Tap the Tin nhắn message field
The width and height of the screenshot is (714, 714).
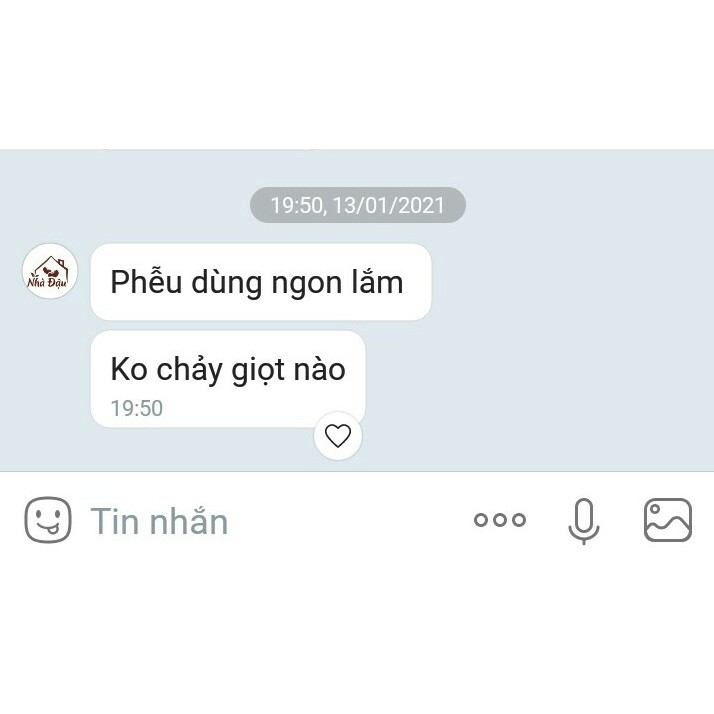coord(273,521)
